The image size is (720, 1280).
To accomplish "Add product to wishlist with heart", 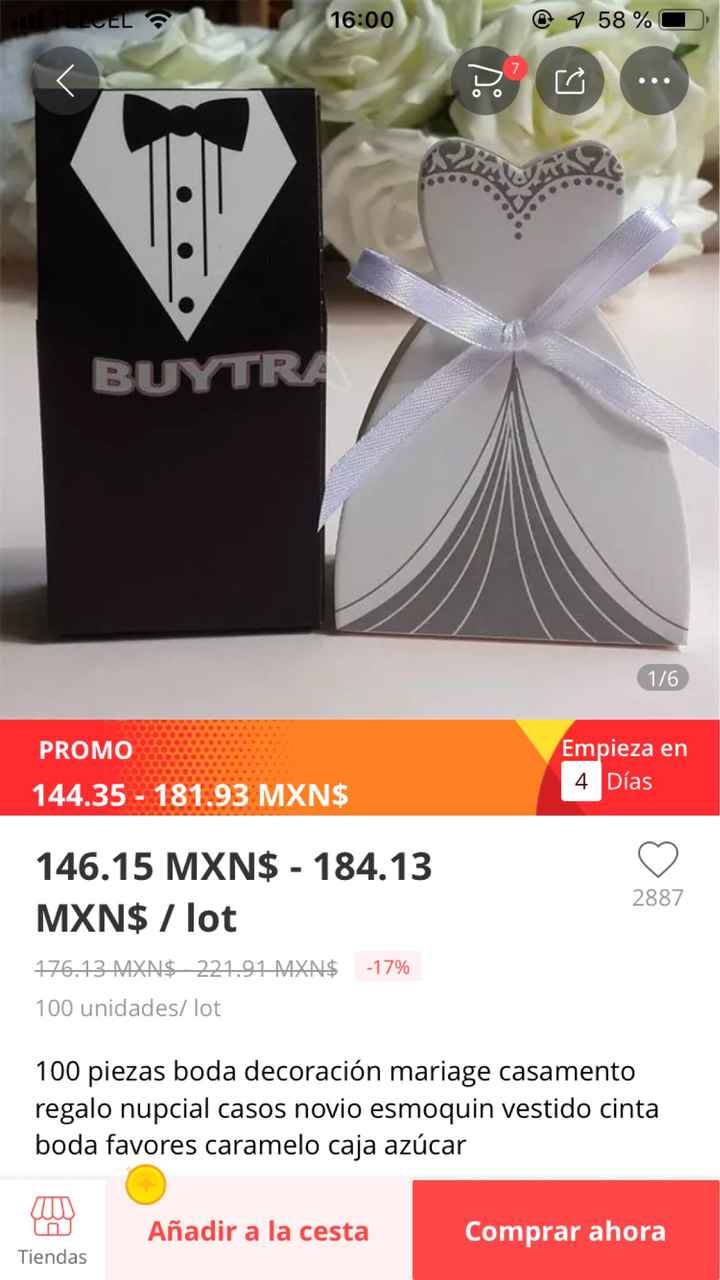I will (658, 860).
